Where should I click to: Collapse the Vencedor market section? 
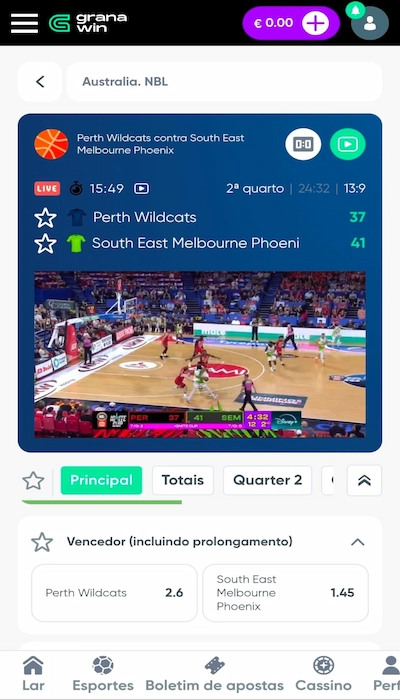358,542
